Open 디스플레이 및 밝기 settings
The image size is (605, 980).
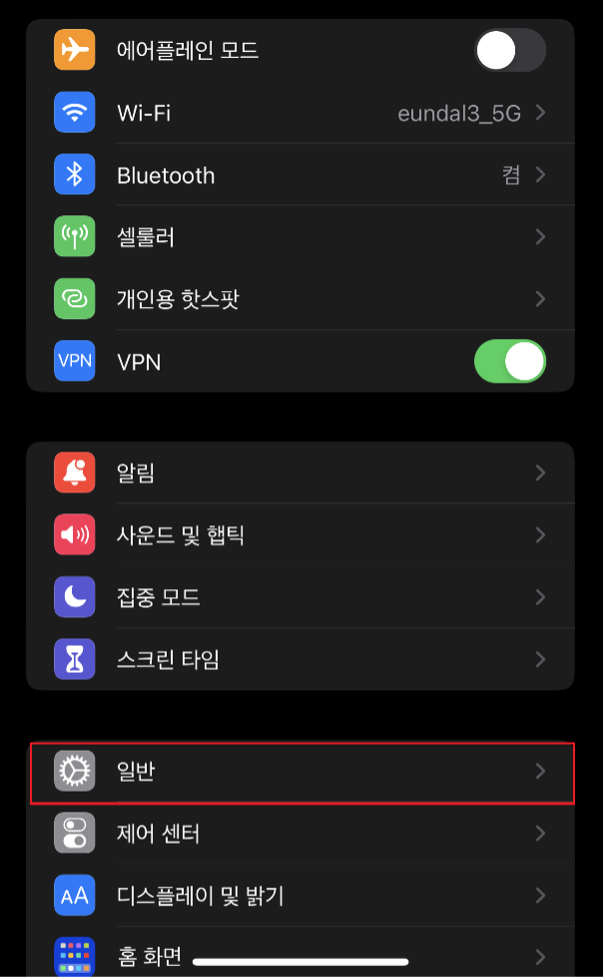click(300, 896)
